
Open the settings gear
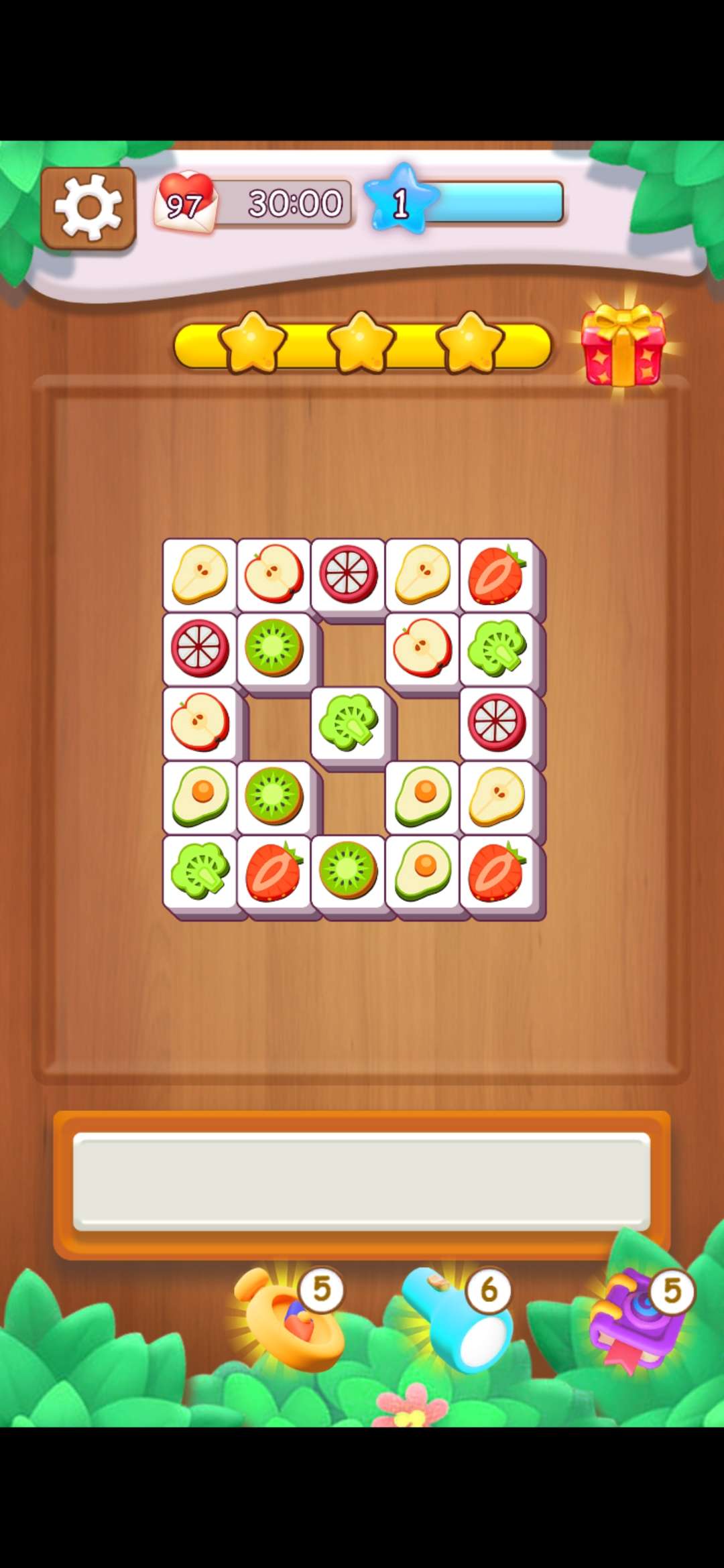point(88,208)
